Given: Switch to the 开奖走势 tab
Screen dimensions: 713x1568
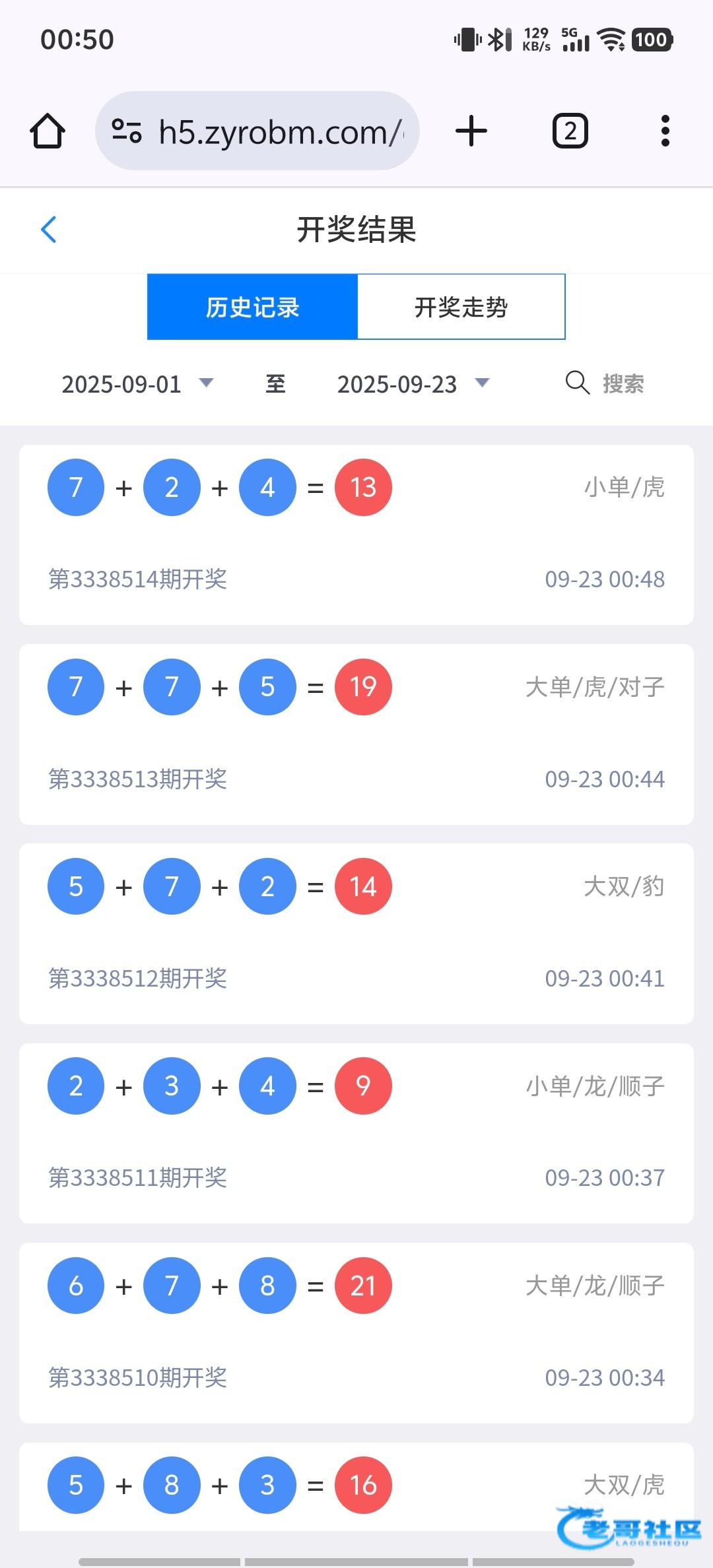Looking at the screenshot, I should click(461, 307).
